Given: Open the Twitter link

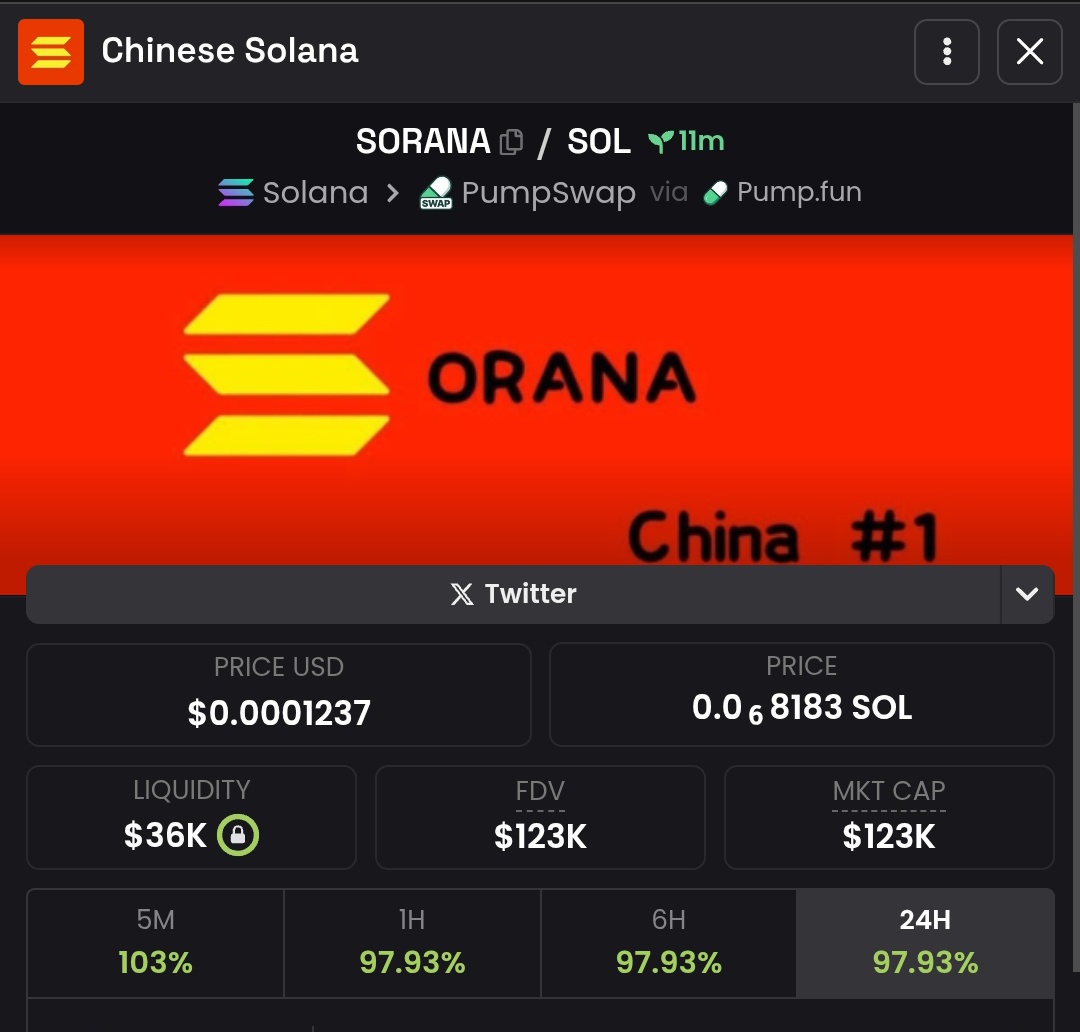Looking at the screenshot, I should pos(513,594).
